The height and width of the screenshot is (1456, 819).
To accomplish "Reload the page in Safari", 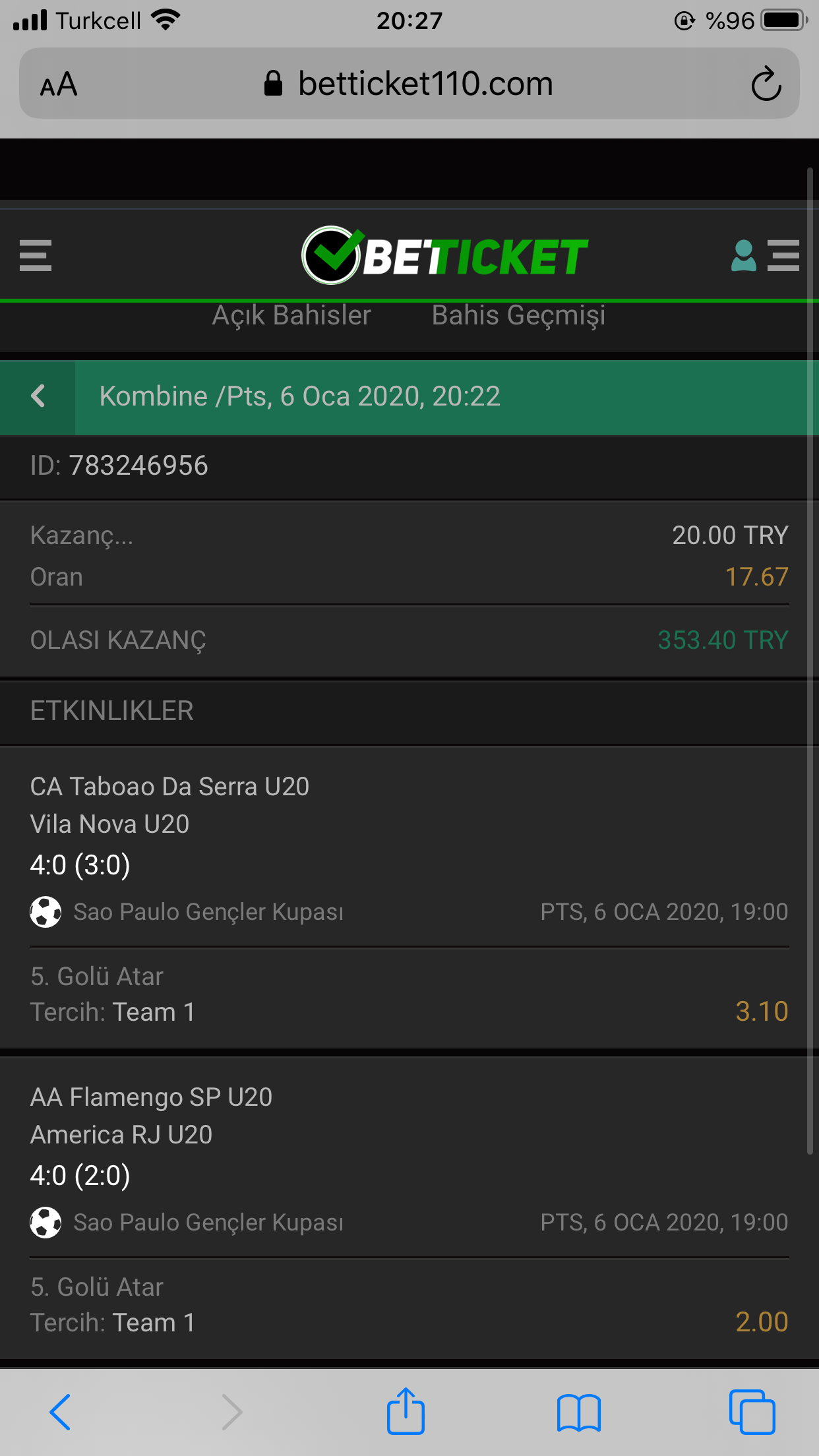I will tap(766, 84).
